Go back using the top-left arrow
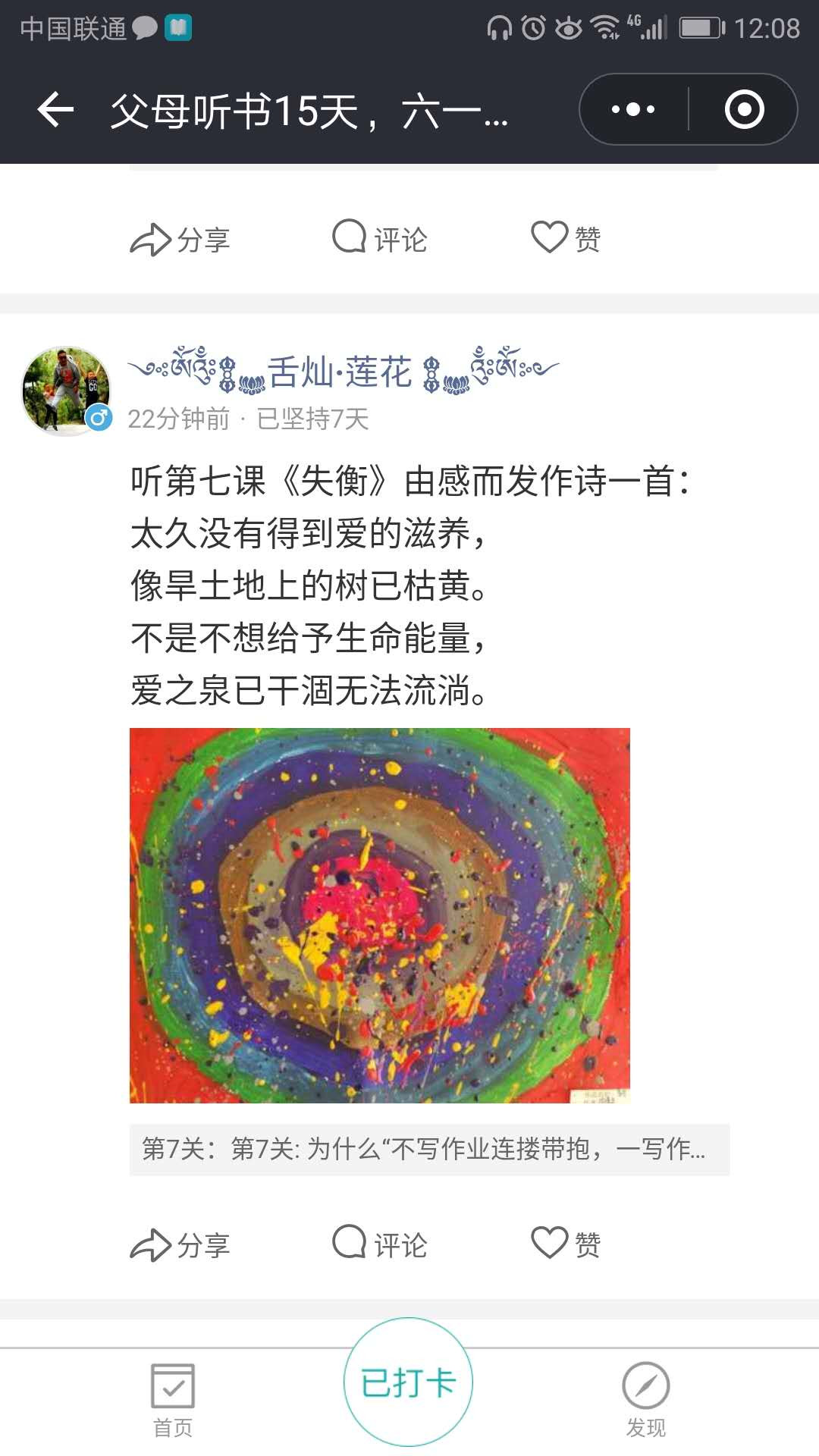Viewport: 819px width, 1456px height. point(55,110)
